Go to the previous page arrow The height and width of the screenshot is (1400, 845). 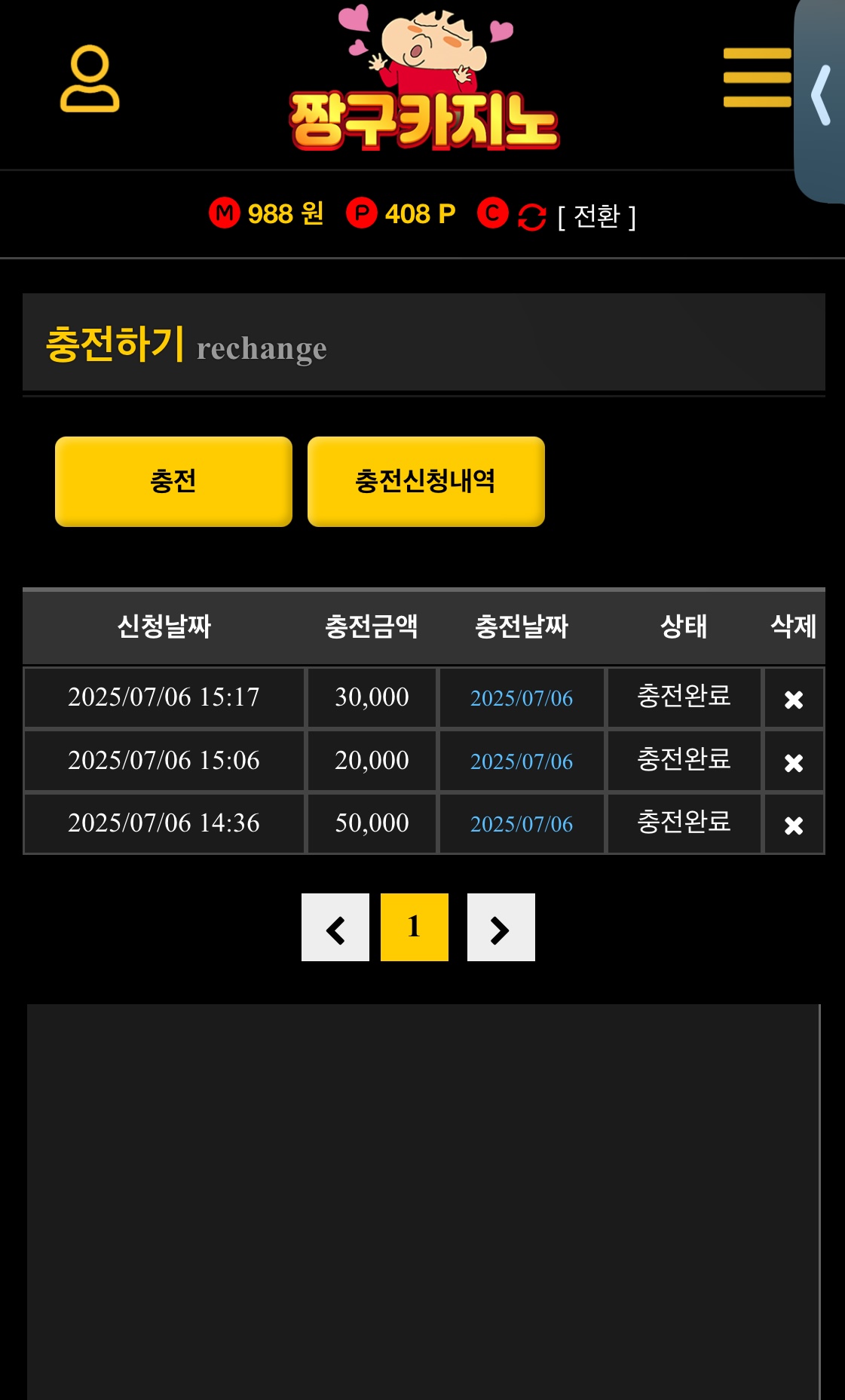point(335,927)
